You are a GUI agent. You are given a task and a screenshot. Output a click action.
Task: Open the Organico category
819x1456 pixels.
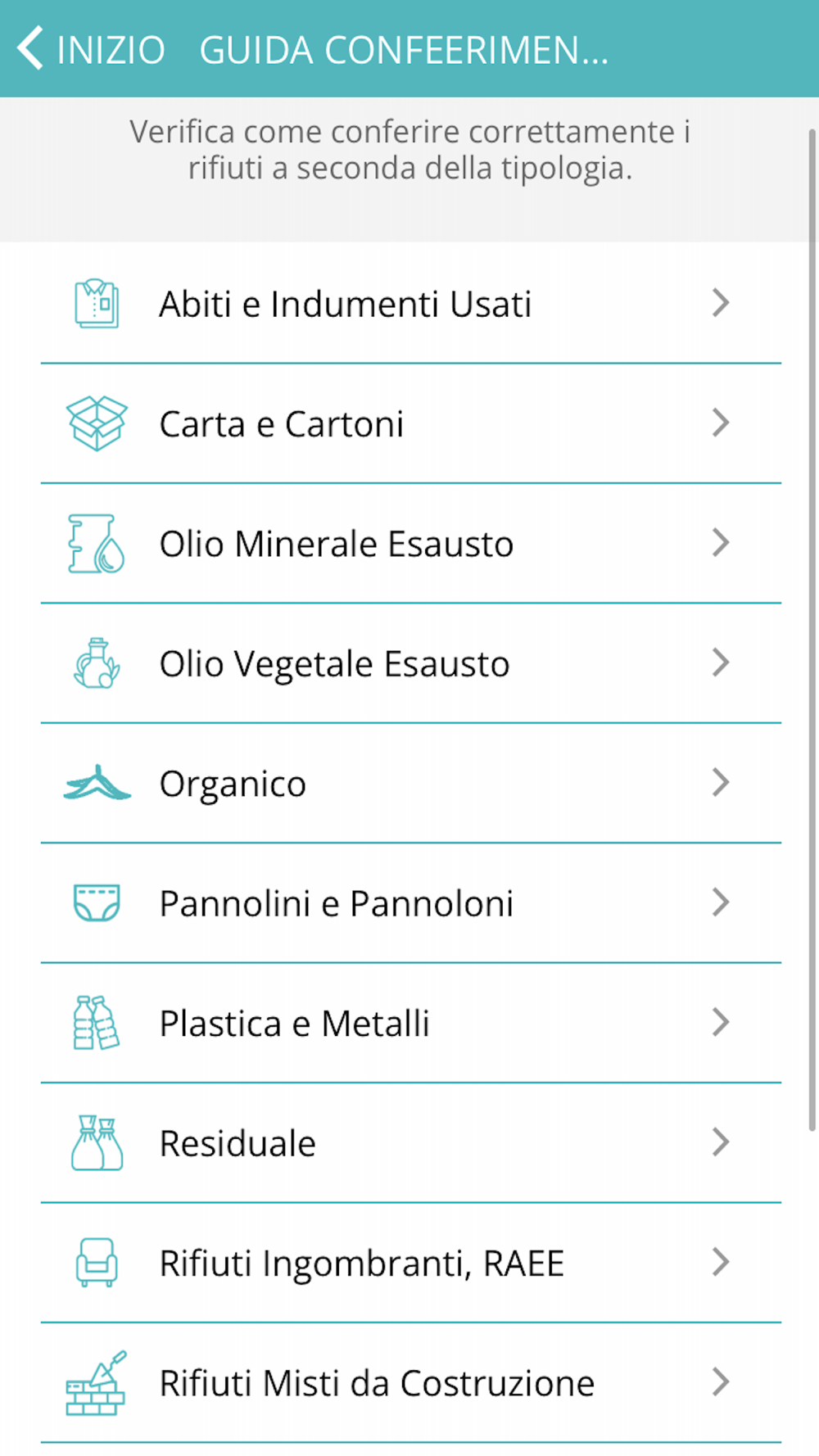tap(409, 784)
